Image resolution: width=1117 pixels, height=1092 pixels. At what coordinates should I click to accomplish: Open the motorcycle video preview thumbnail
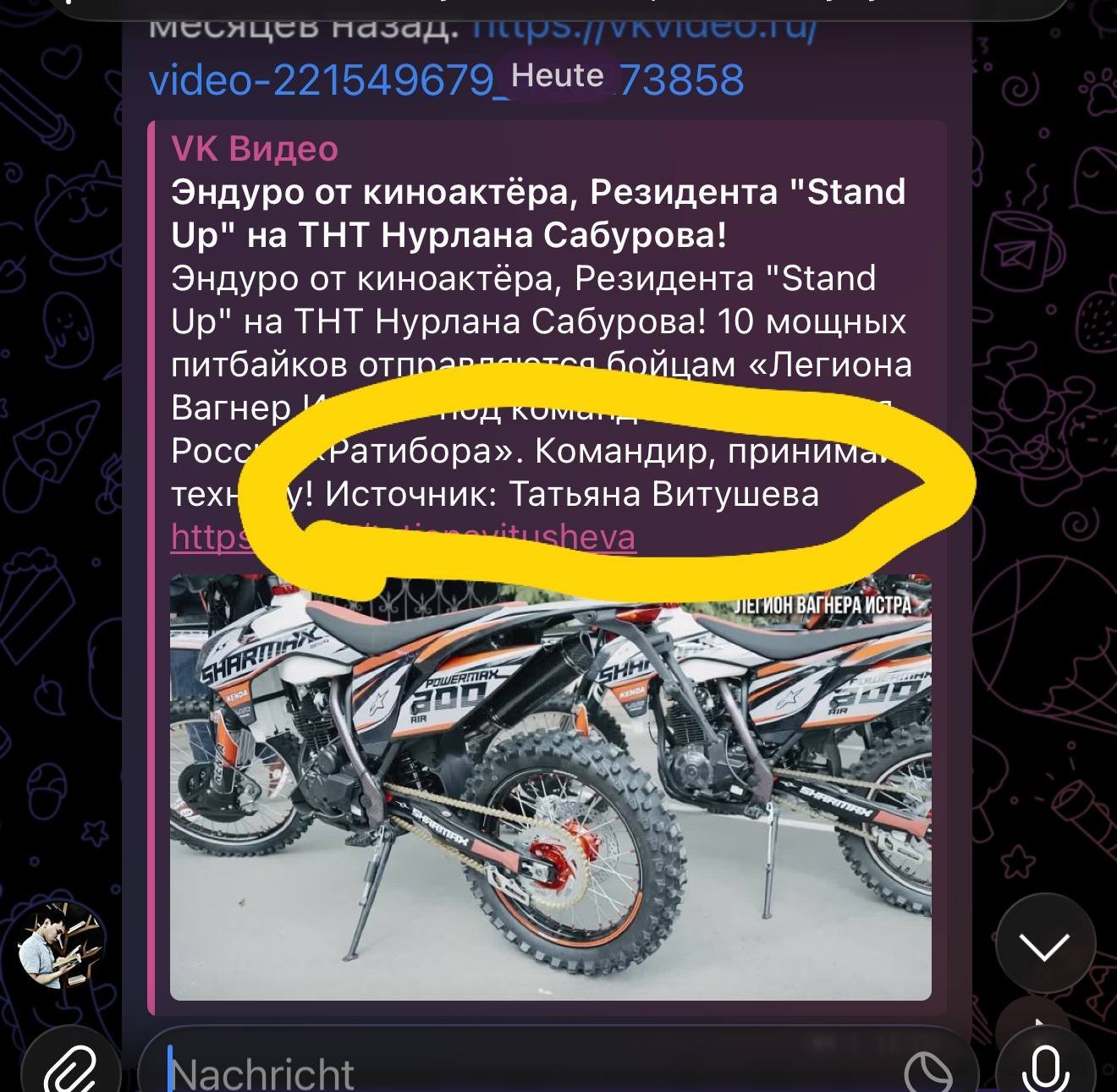coord(550,787)
